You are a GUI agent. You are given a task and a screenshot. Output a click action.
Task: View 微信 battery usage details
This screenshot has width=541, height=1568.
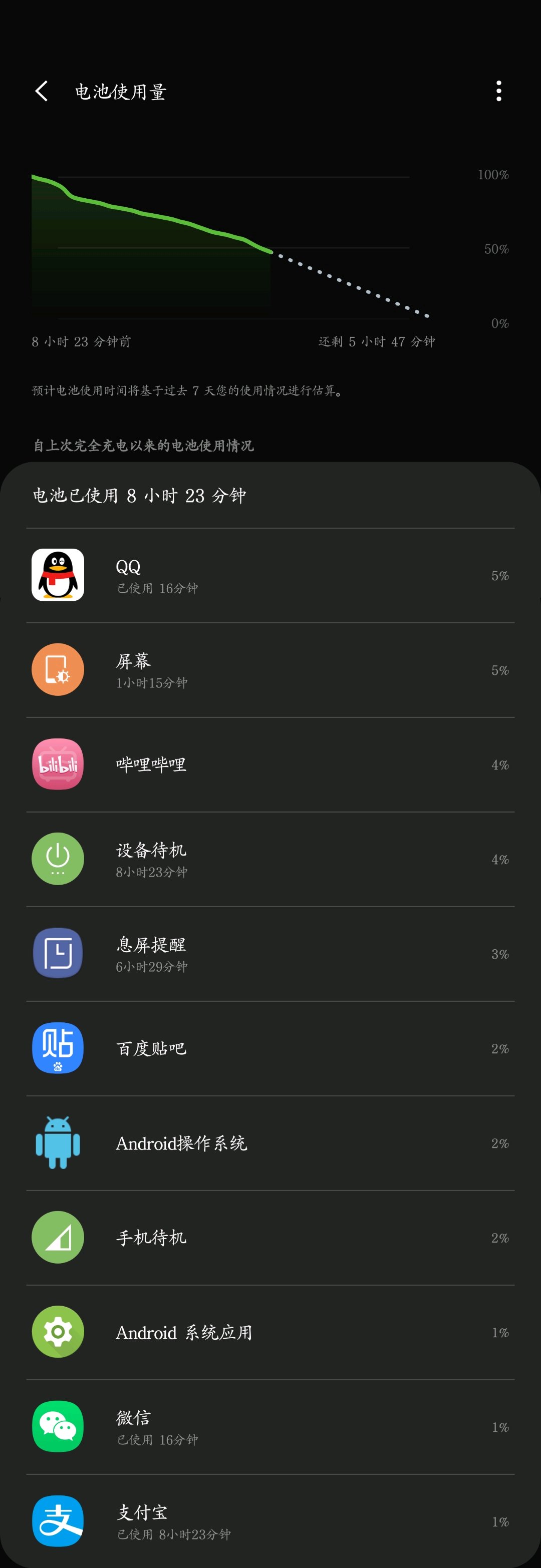click(270, 1427)
